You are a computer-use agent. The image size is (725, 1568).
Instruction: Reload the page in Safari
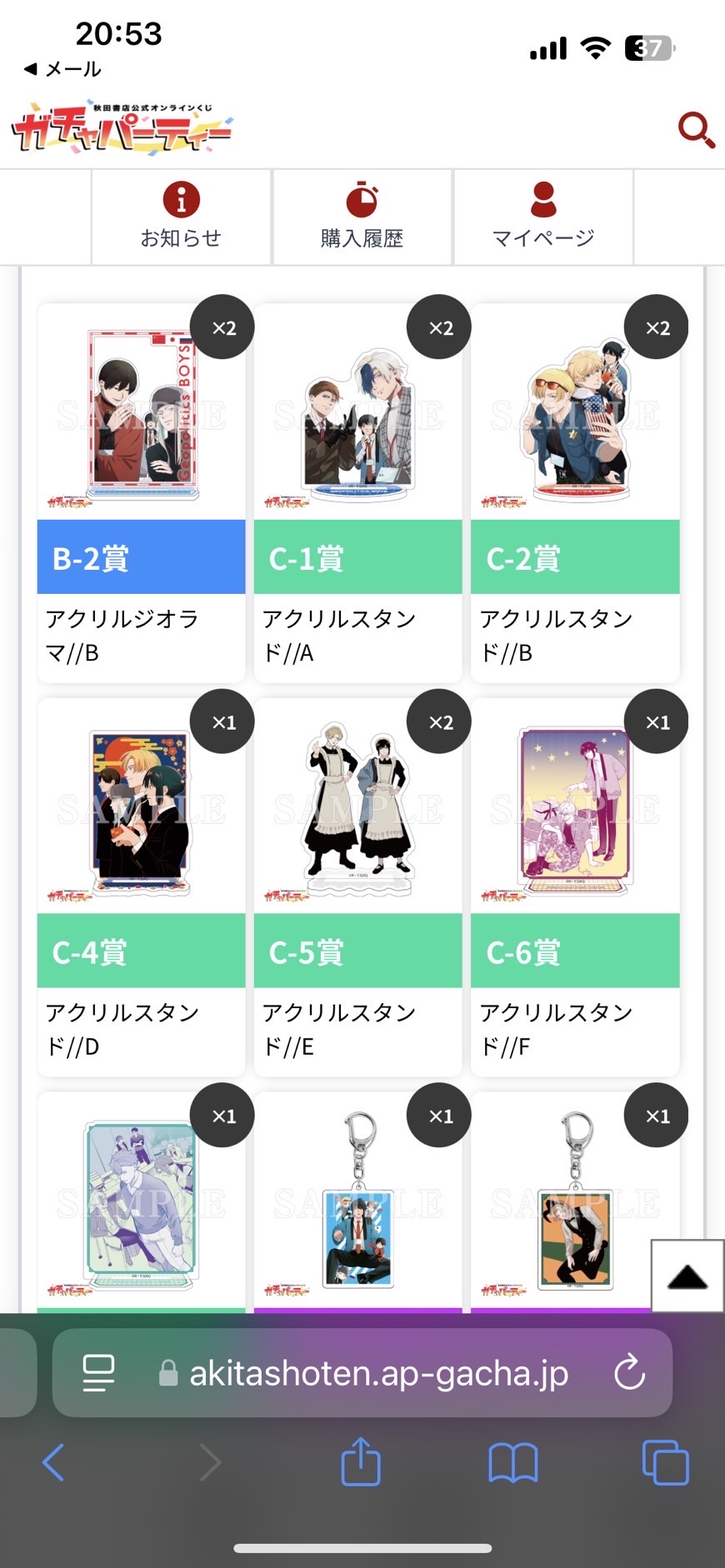click(629, 1372)
